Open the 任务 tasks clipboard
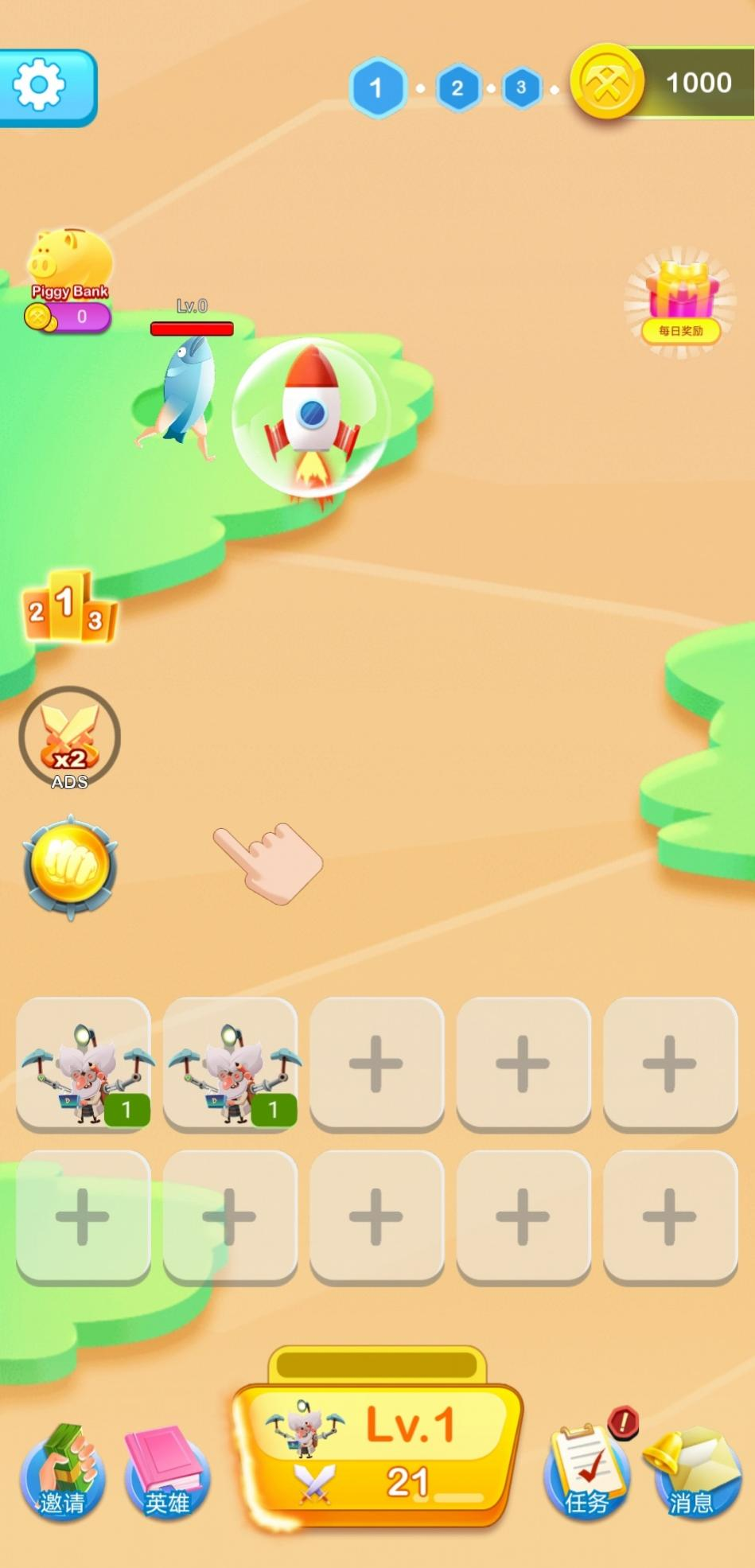 (586, 1473)
